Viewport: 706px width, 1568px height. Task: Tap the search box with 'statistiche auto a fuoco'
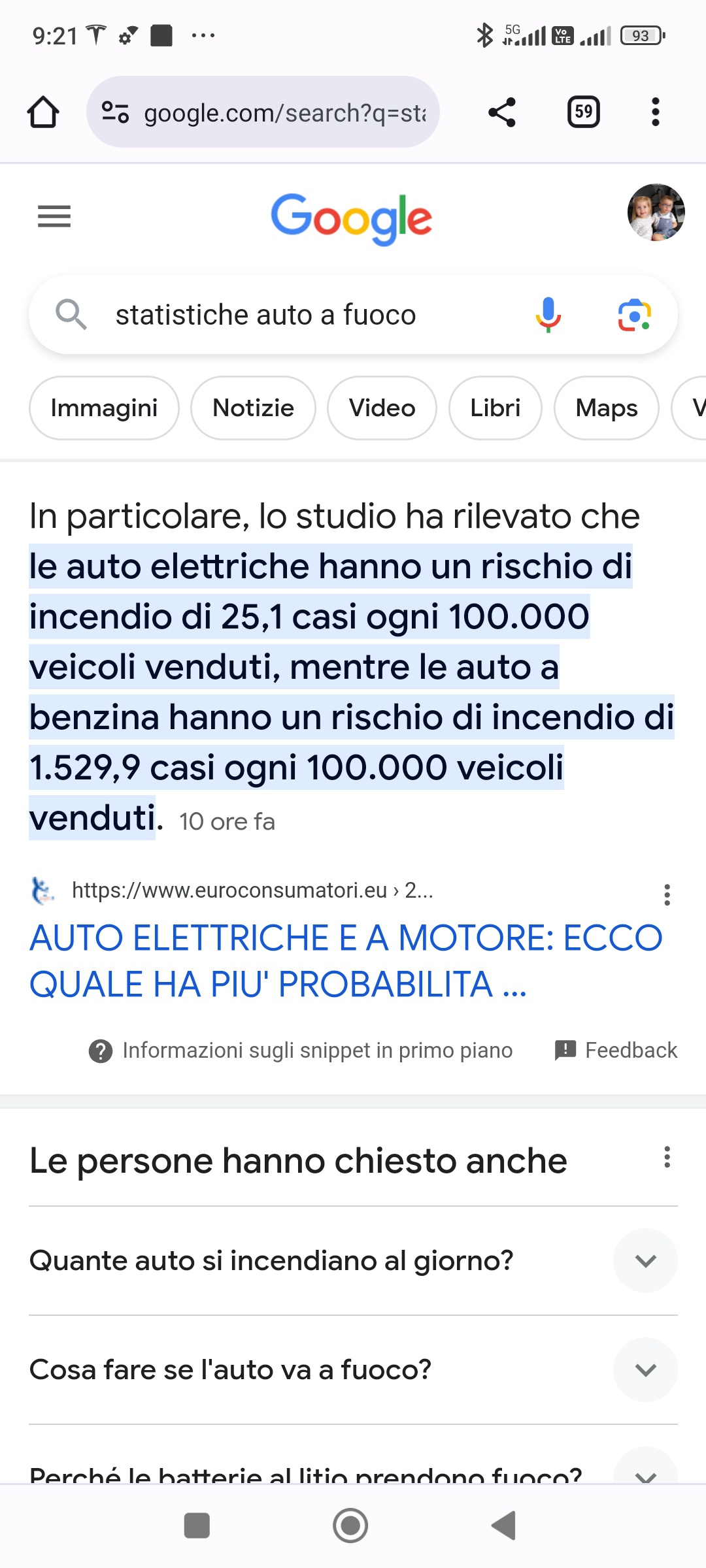pos(353,315)
